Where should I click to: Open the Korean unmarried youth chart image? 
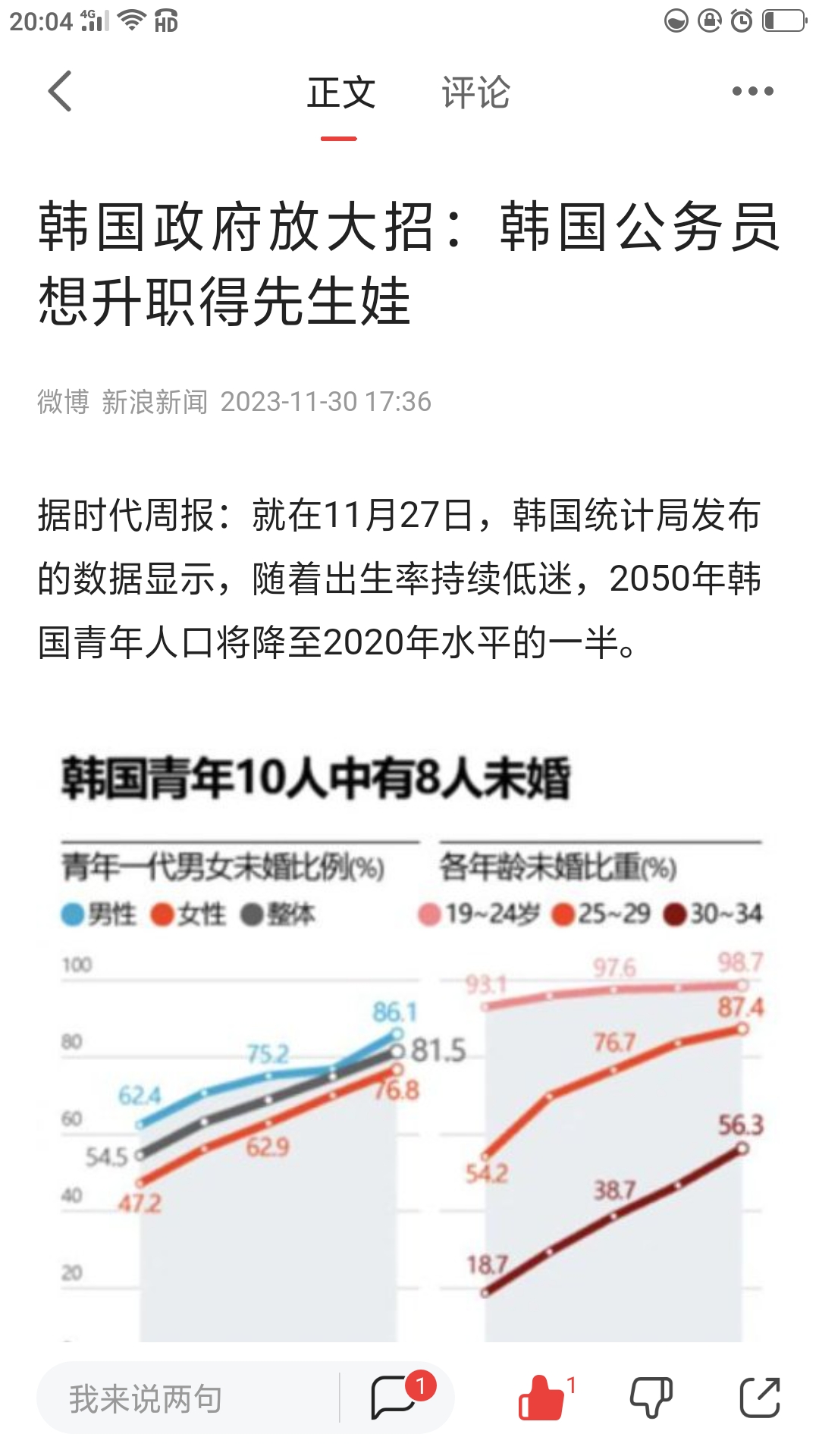409,1046
